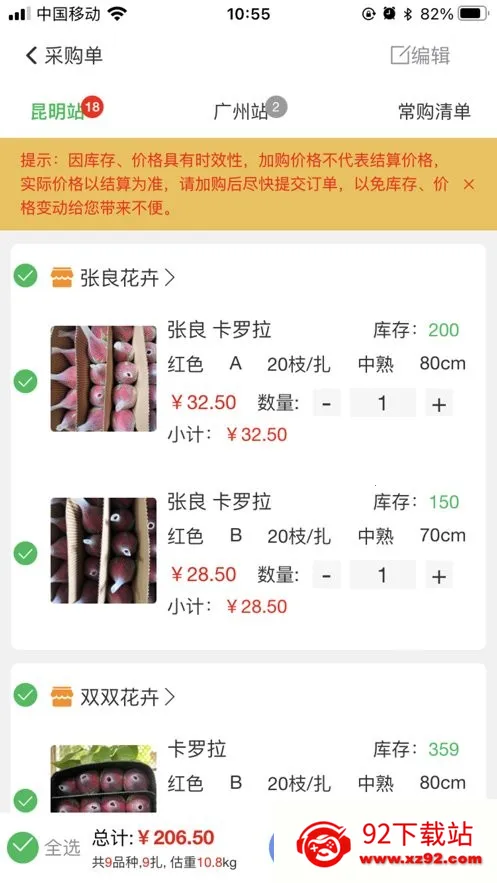Uncheck all items from 张良花卉

25,276
